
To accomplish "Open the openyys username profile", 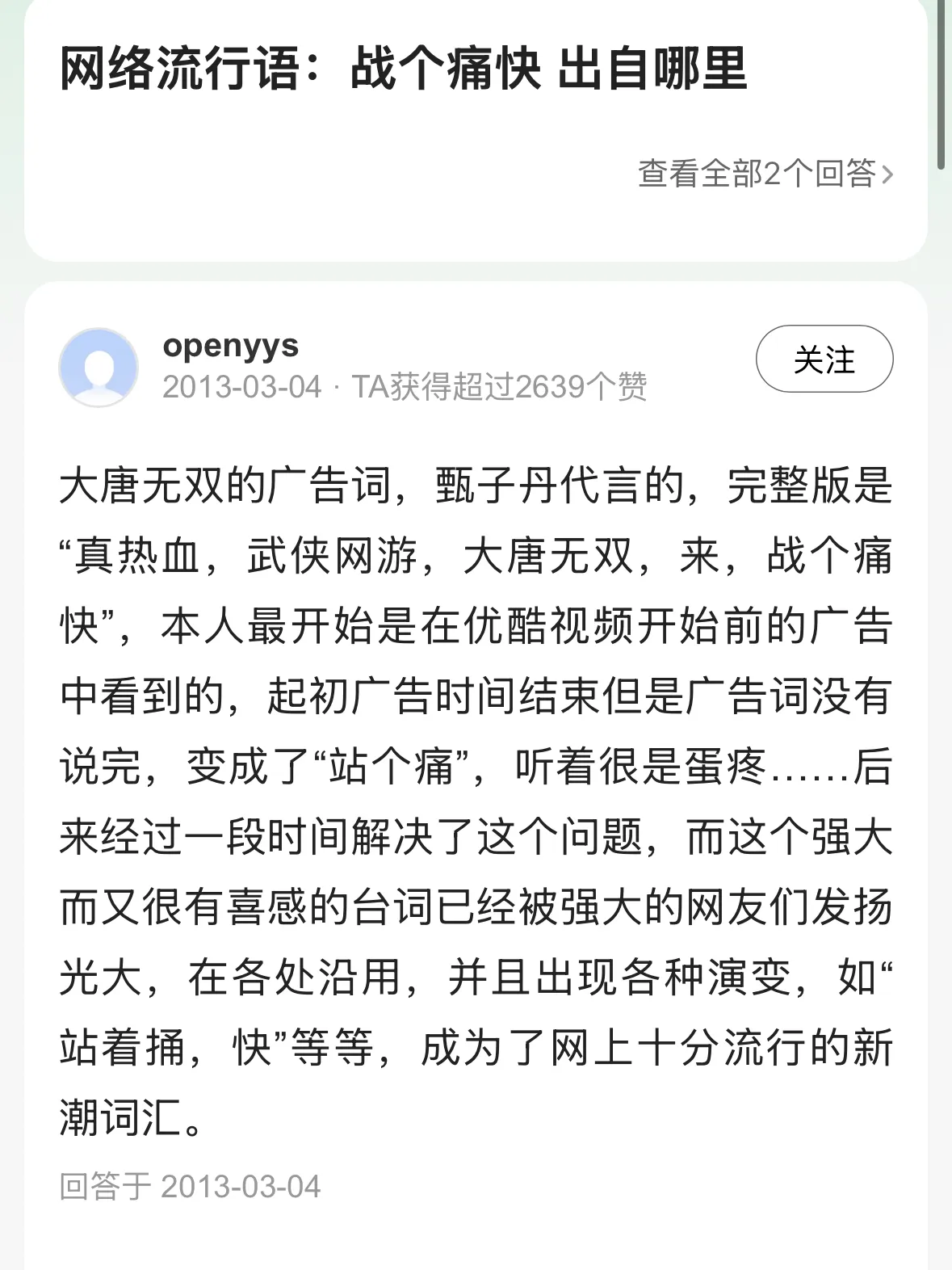I will [231, 346].
